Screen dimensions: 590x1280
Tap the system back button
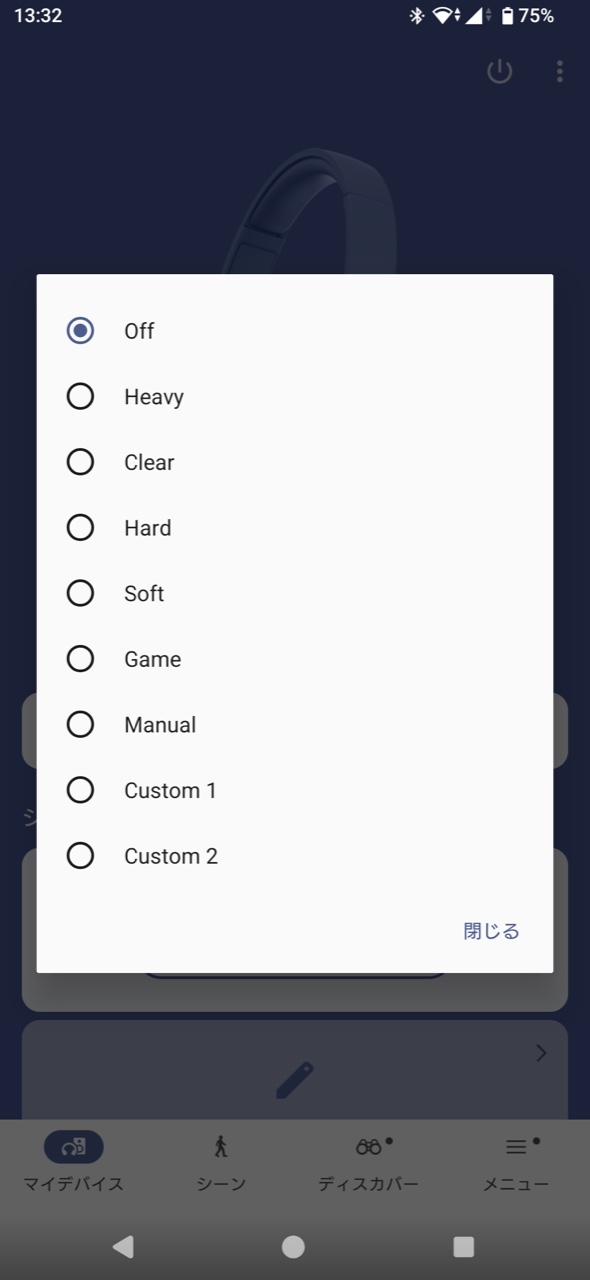[x=123, y=1246]
